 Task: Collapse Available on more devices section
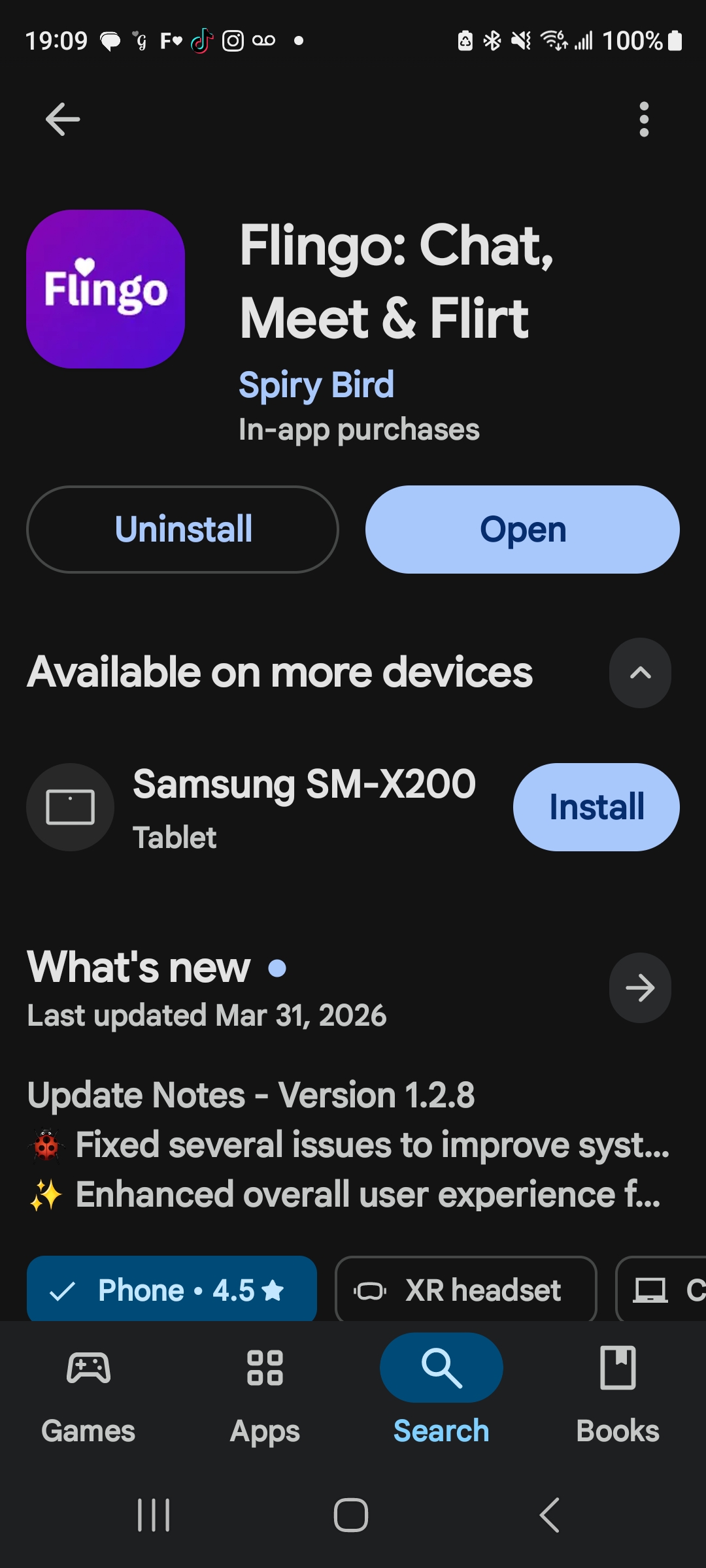point(640,673)
